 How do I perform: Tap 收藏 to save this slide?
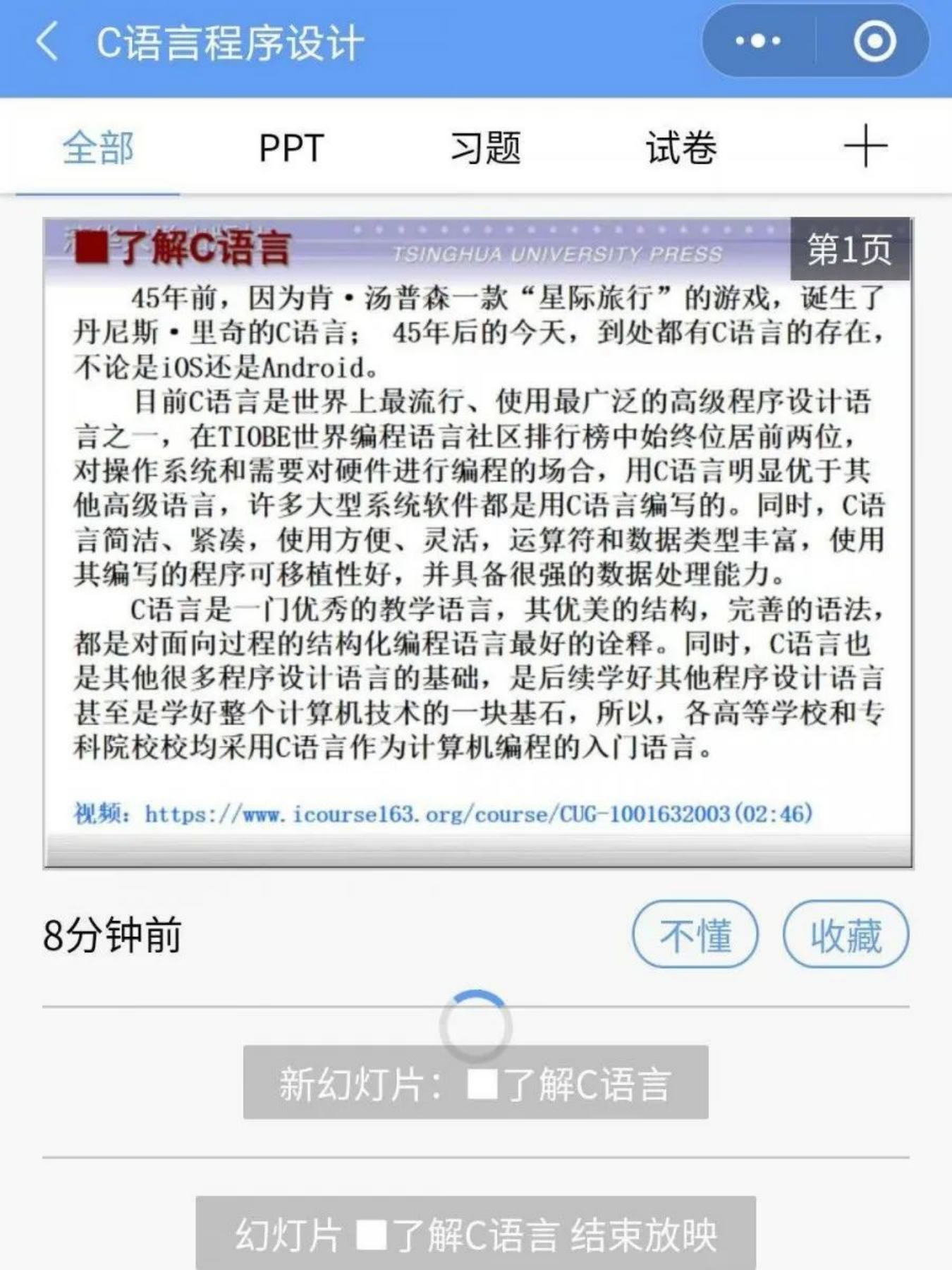click(846, 935)
